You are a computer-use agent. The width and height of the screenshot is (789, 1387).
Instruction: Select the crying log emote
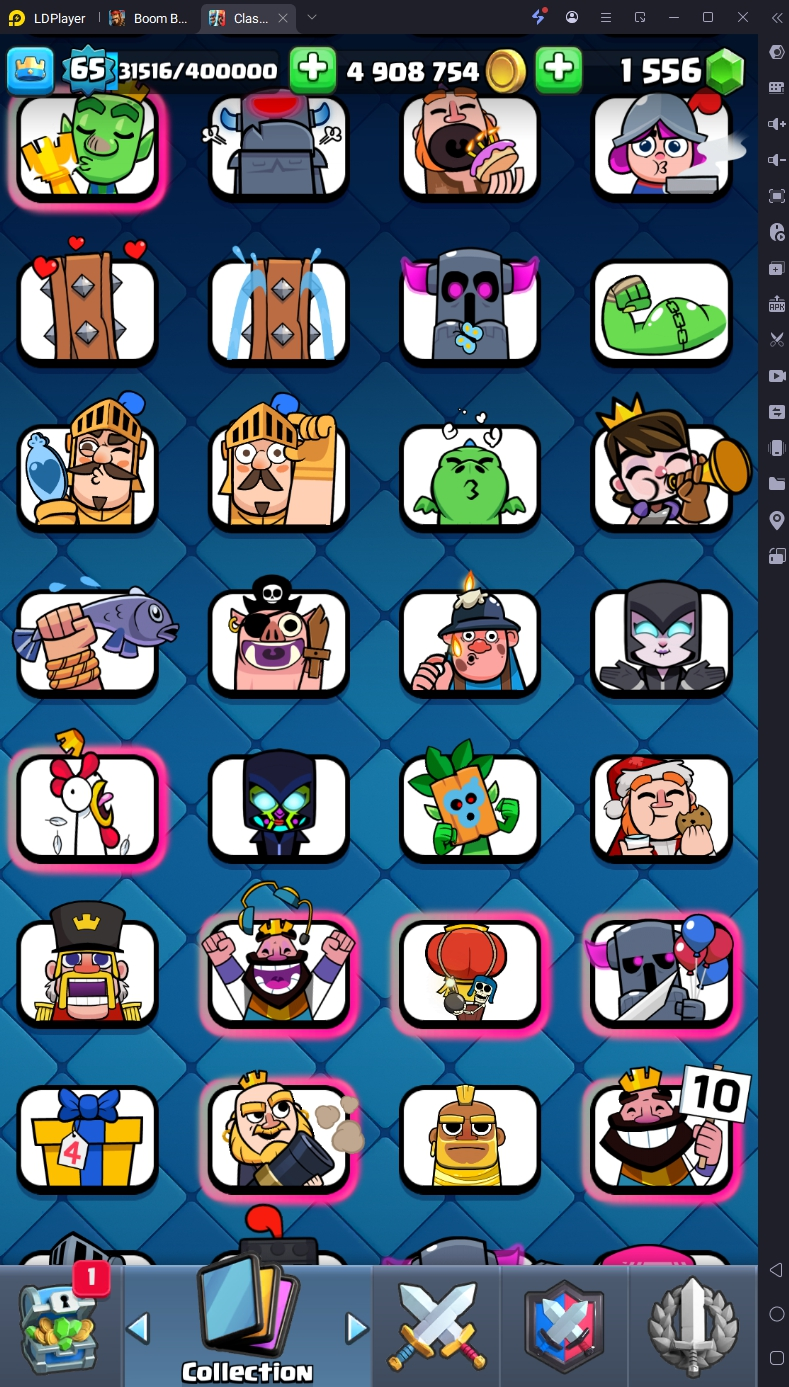click(278, 310)
